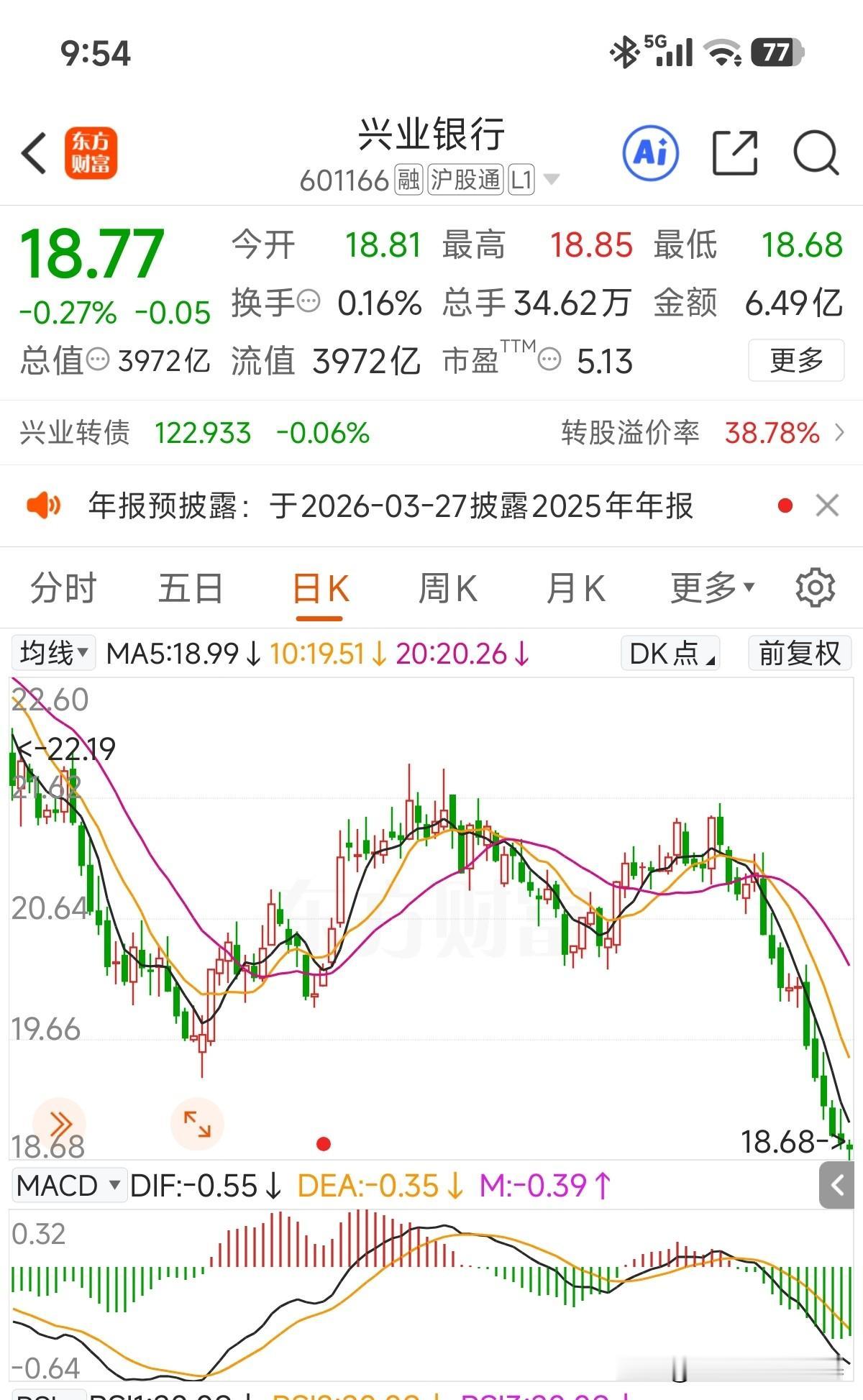This screenshot has width=863, height=1400.
Task: Click the fast-forward chart arrows
Action: 61,1122
